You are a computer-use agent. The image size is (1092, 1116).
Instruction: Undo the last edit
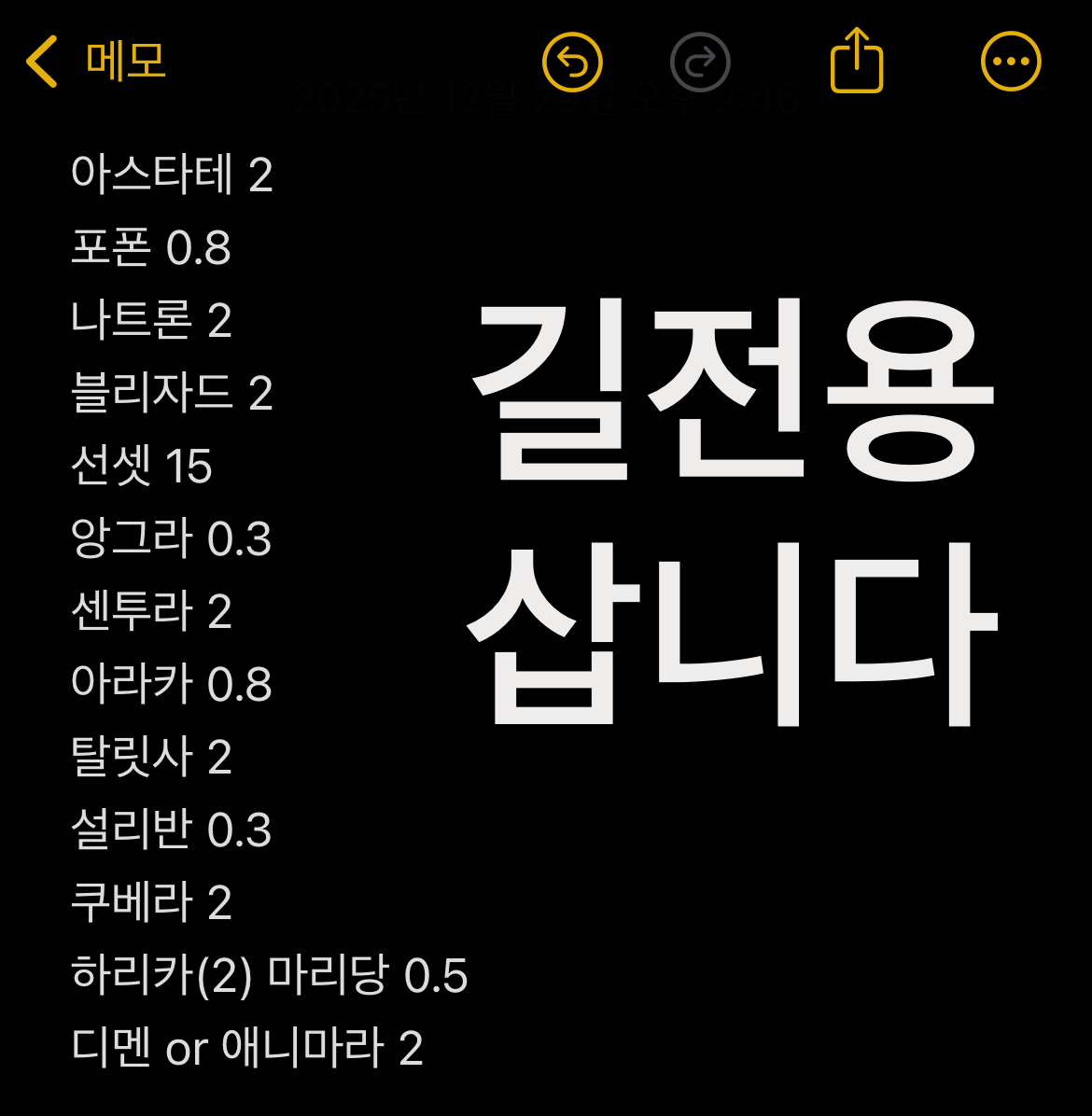(x=572, y=63)
